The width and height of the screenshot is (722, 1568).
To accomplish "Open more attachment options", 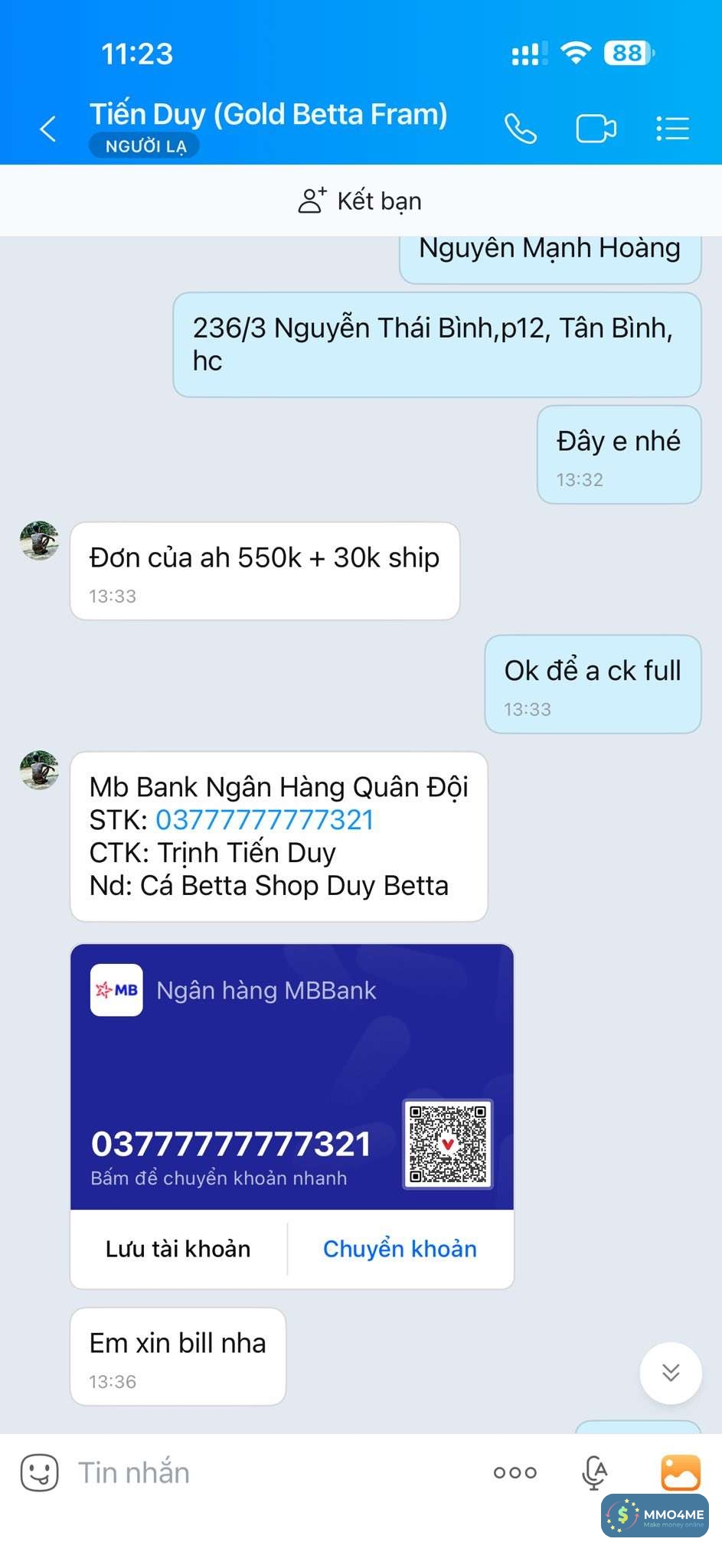I will pos(515,1472).
